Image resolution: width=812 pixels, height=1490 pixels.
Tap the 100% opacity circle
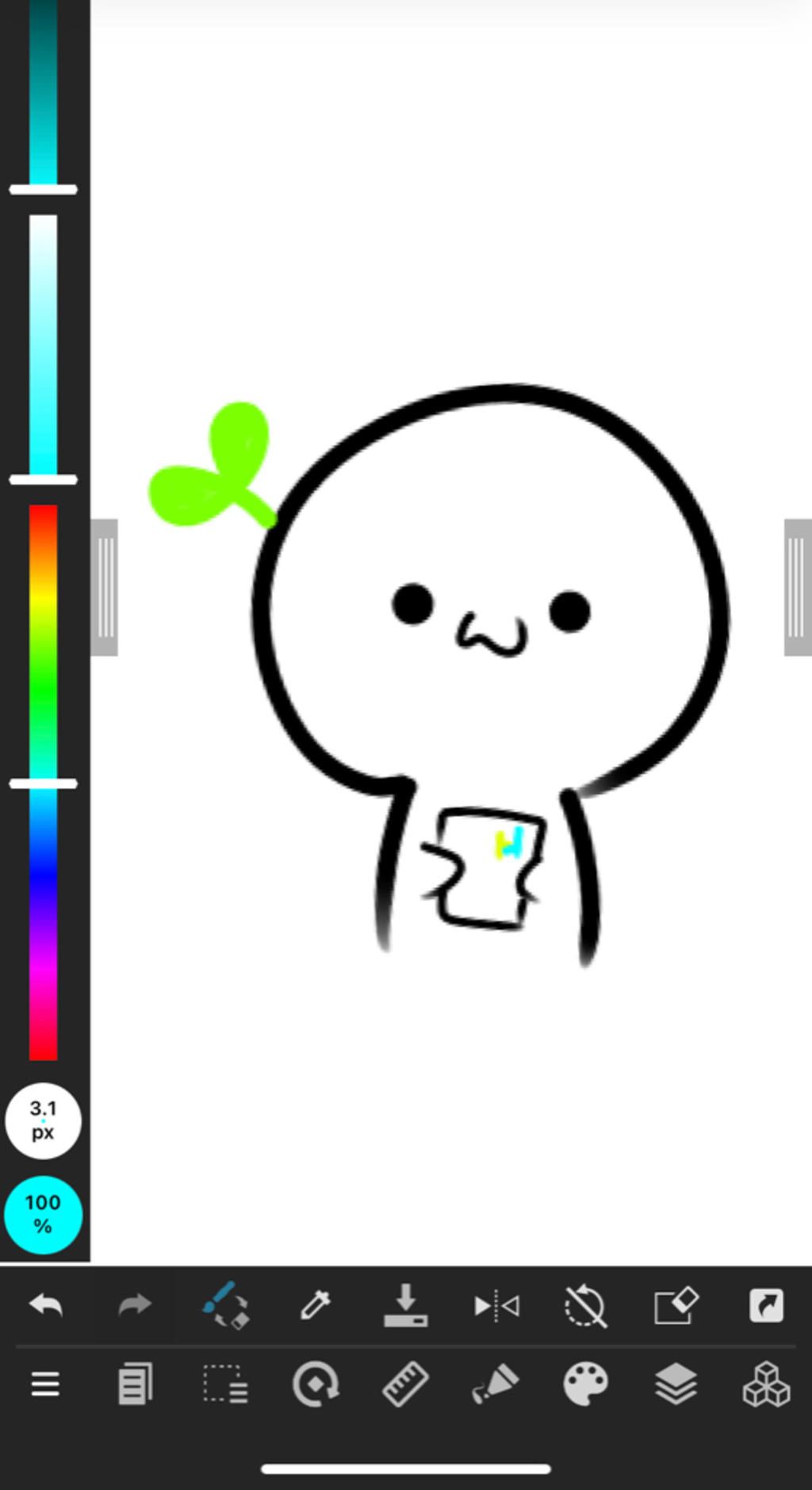pos(43,1214)
